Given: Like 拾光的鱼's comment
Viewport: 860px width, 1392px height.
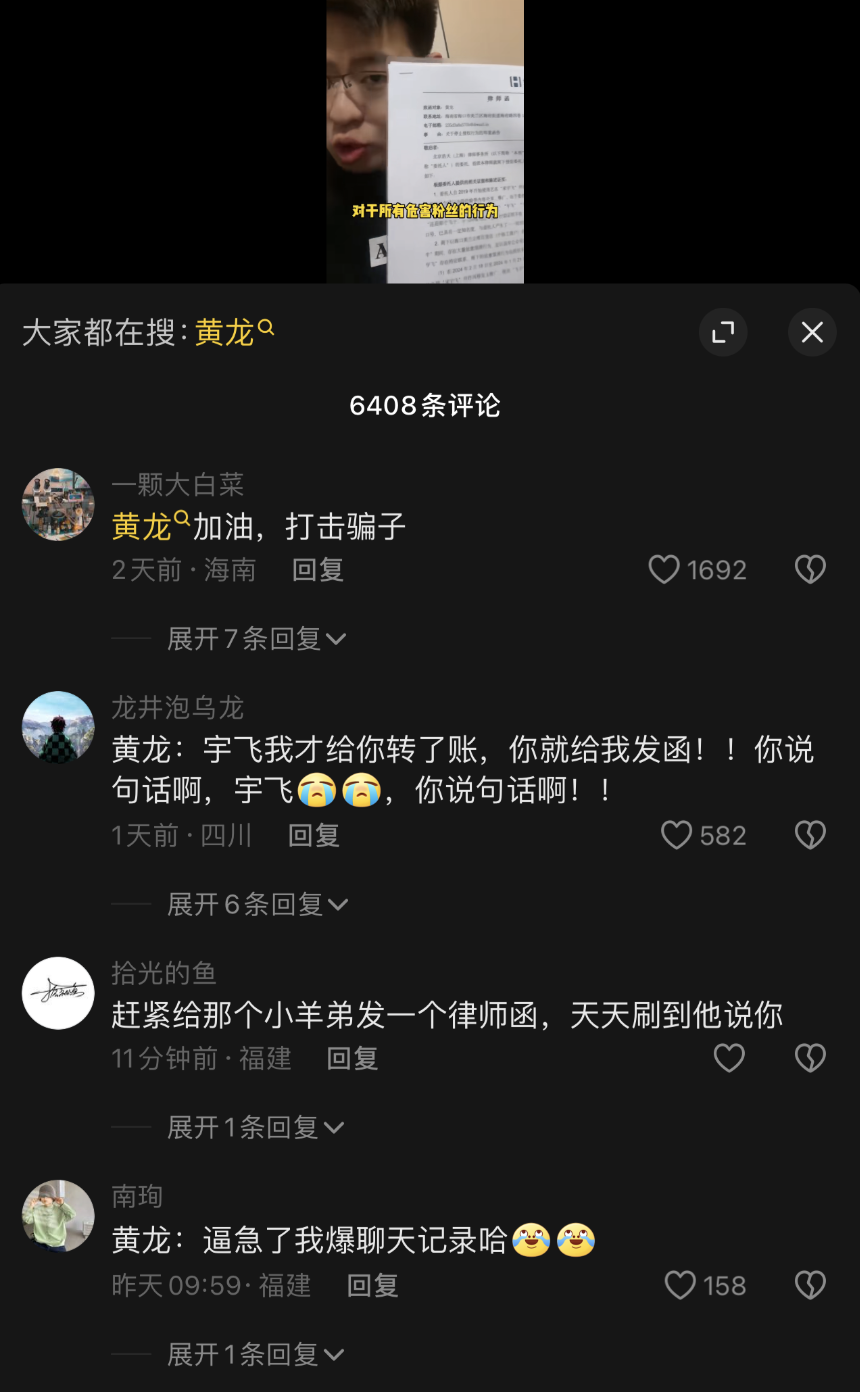Looking at the screenshot, I should [729, 1058].
